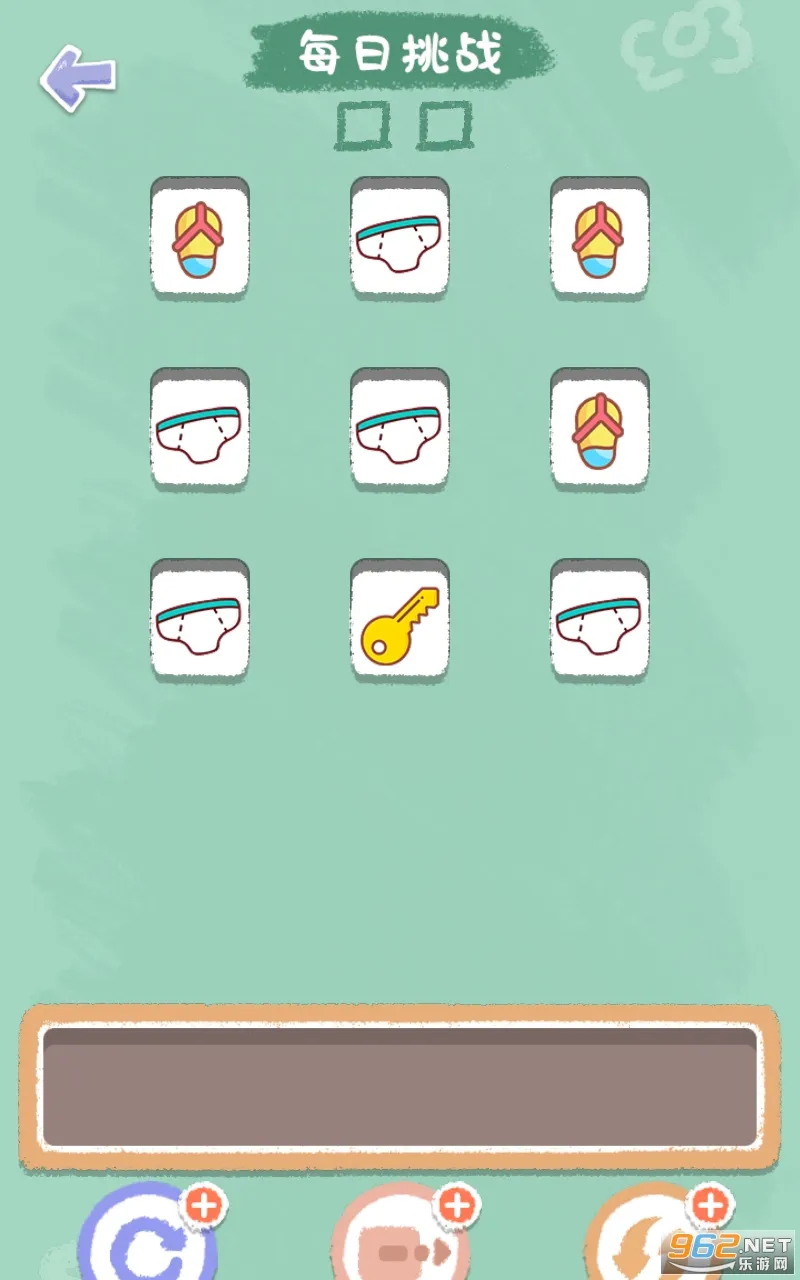Tap the underwear tile in the middle-left slot
The height and width of the screenshot is (1280, 800).
click(x=199, y=428)
